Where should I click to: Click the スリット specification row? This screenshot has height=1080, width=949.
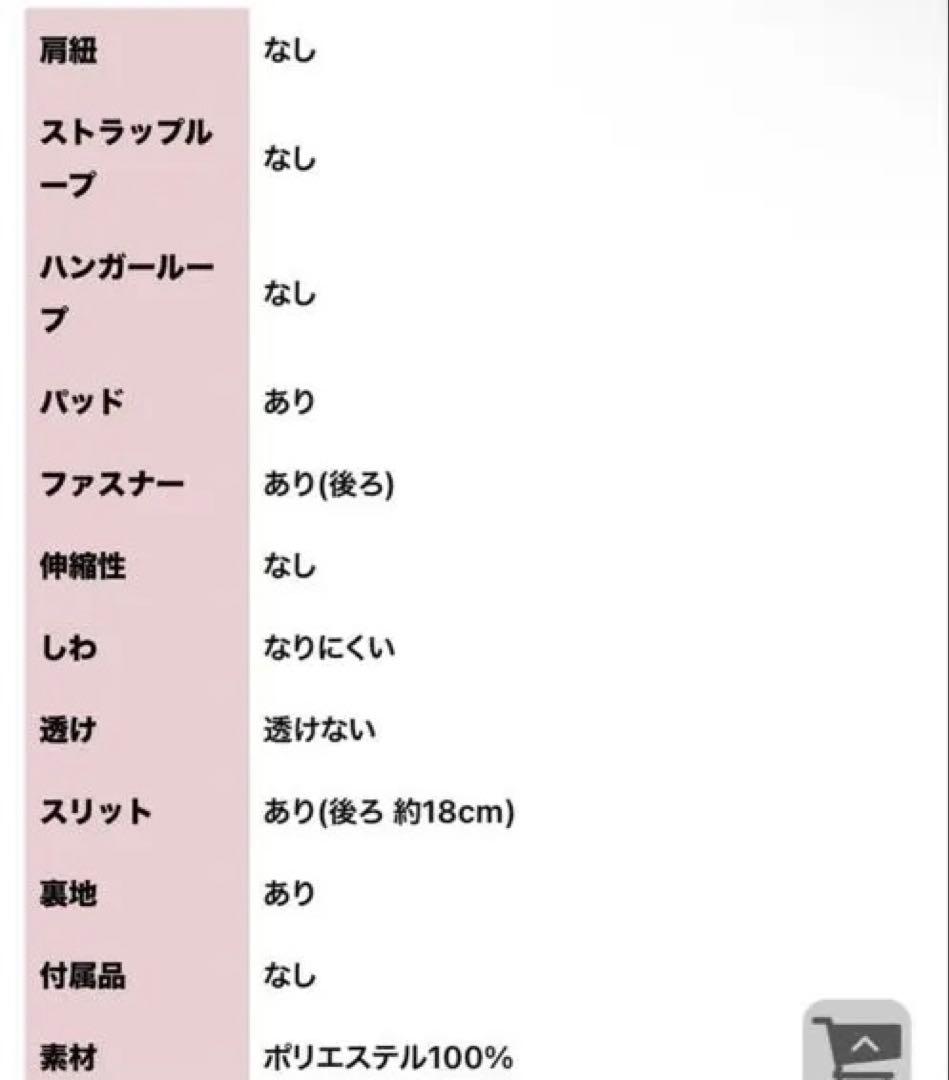pyautogui.click(x=95, y=812)
